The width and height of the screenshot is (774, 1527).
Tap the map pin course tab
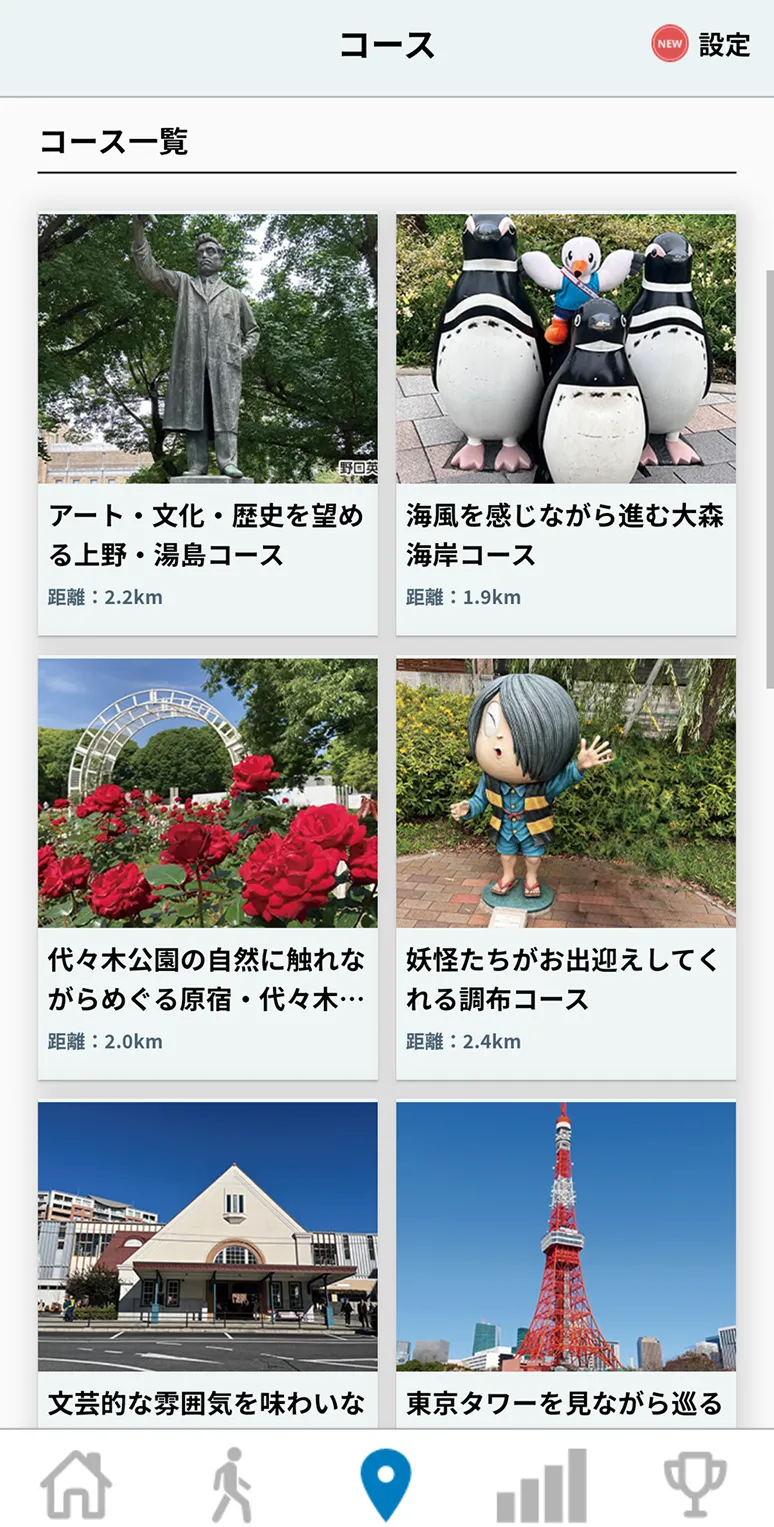click(x=386, y=1484)
